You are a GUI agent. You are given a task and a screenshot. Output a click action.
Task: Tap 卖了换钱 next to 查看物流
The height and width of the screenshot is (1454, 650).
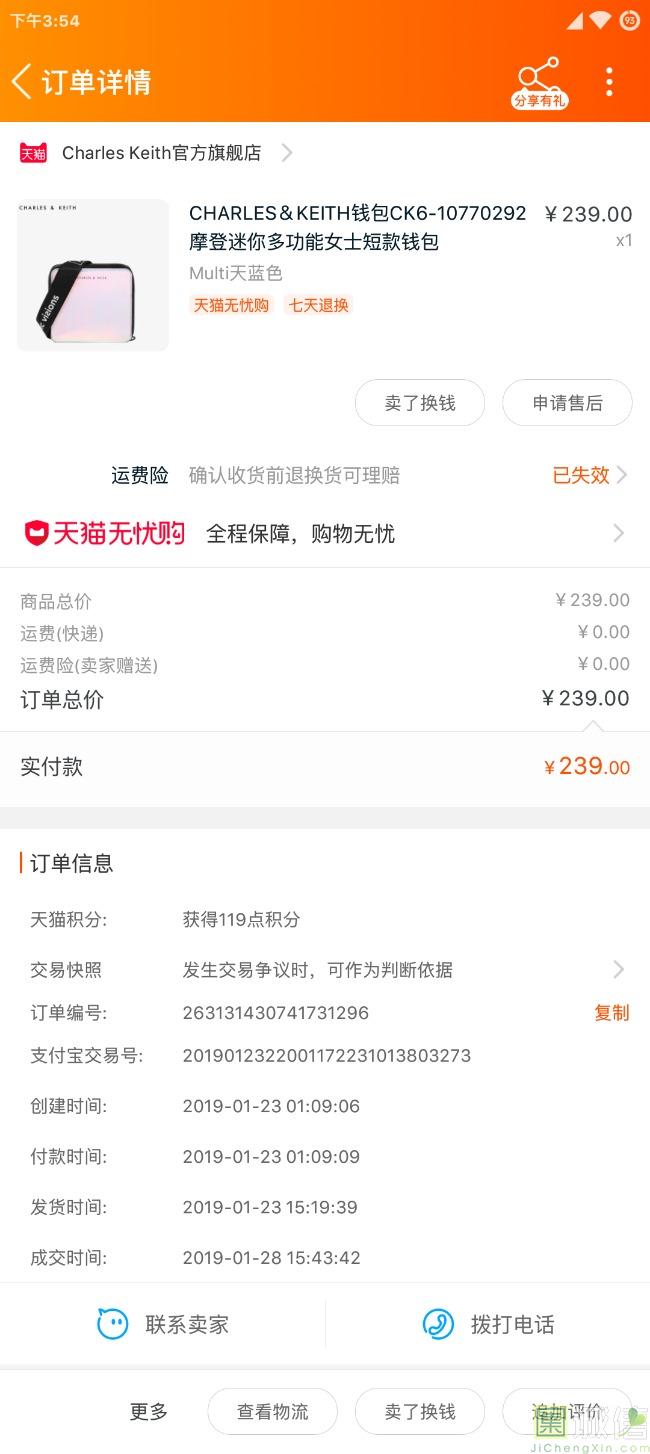pos(420,1411)
